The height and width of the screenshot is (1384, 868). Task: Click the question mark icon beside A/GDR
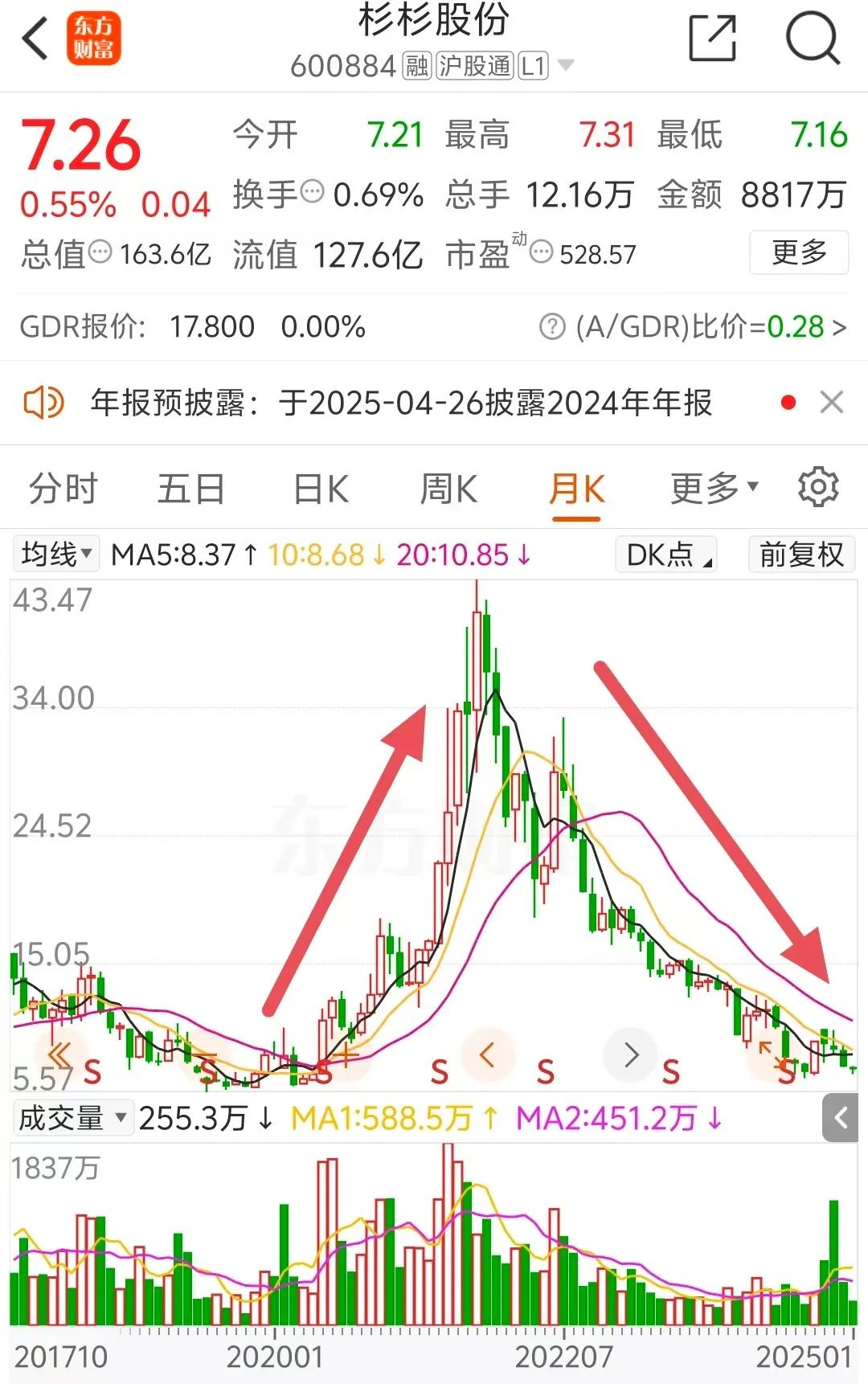tap(551, 327)
